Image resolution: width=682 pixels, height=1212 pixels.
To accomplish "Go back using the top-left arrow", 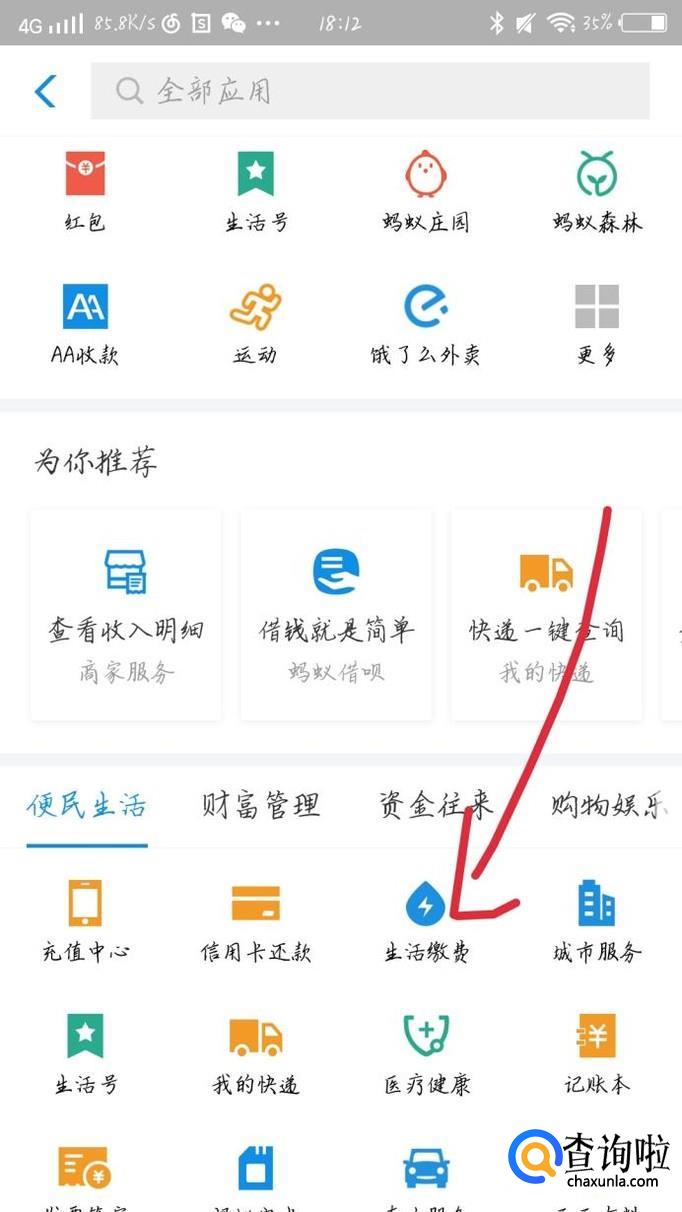I will 45,91.
